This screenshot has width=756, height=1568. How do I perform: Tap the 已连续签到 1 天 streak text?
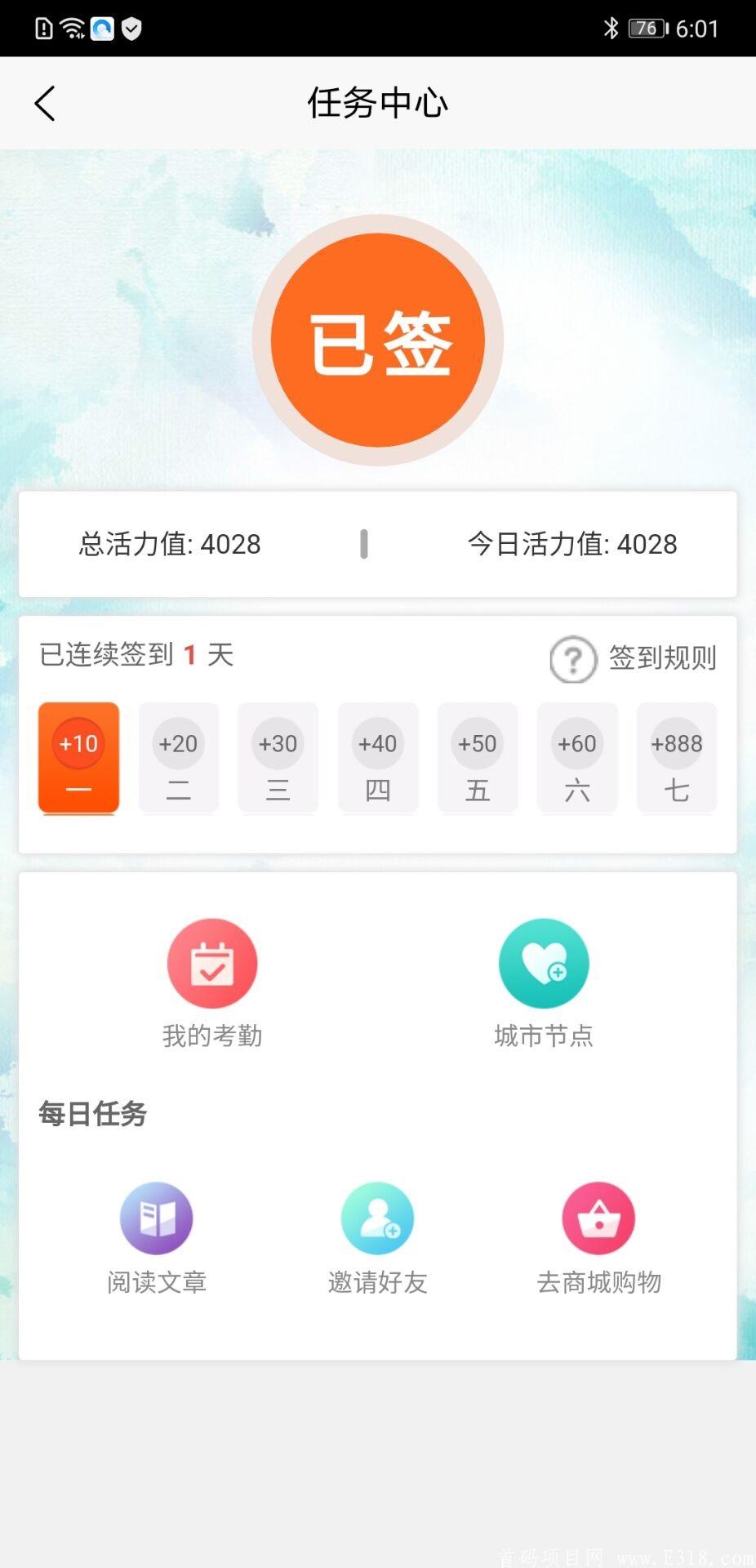pyautogui.click(x=136, y=655)
